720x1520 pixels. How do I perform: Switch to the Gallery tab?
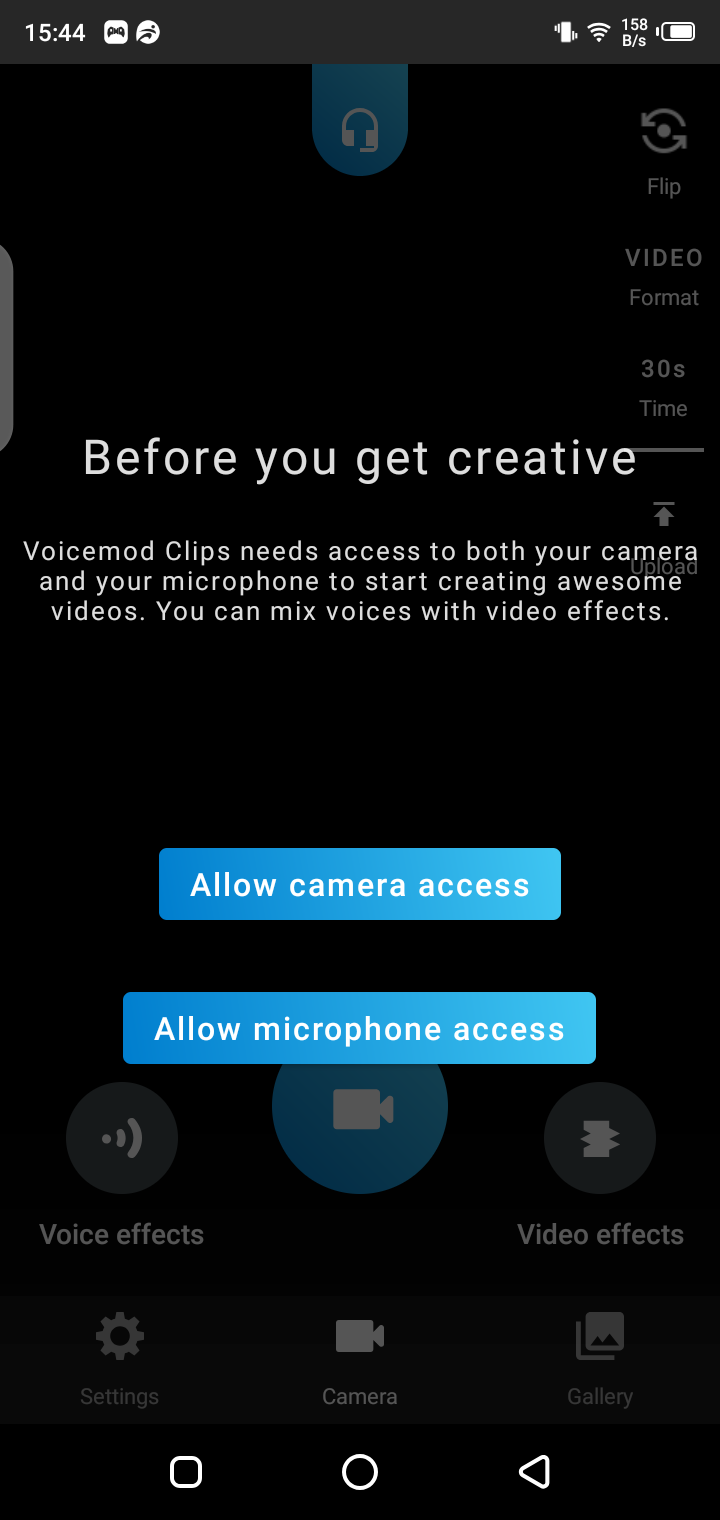click(600, 1355)
